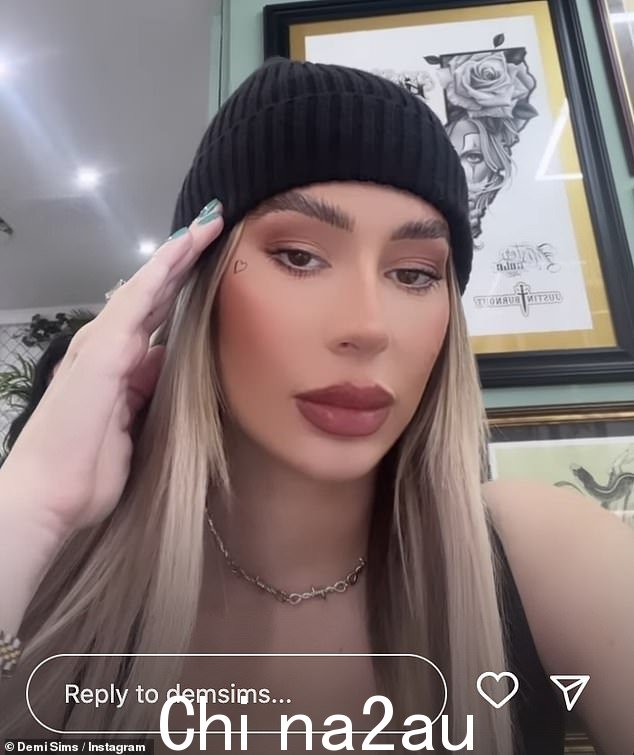
Task: Like this story with the heart icon
Action: (x=497, y=690)
